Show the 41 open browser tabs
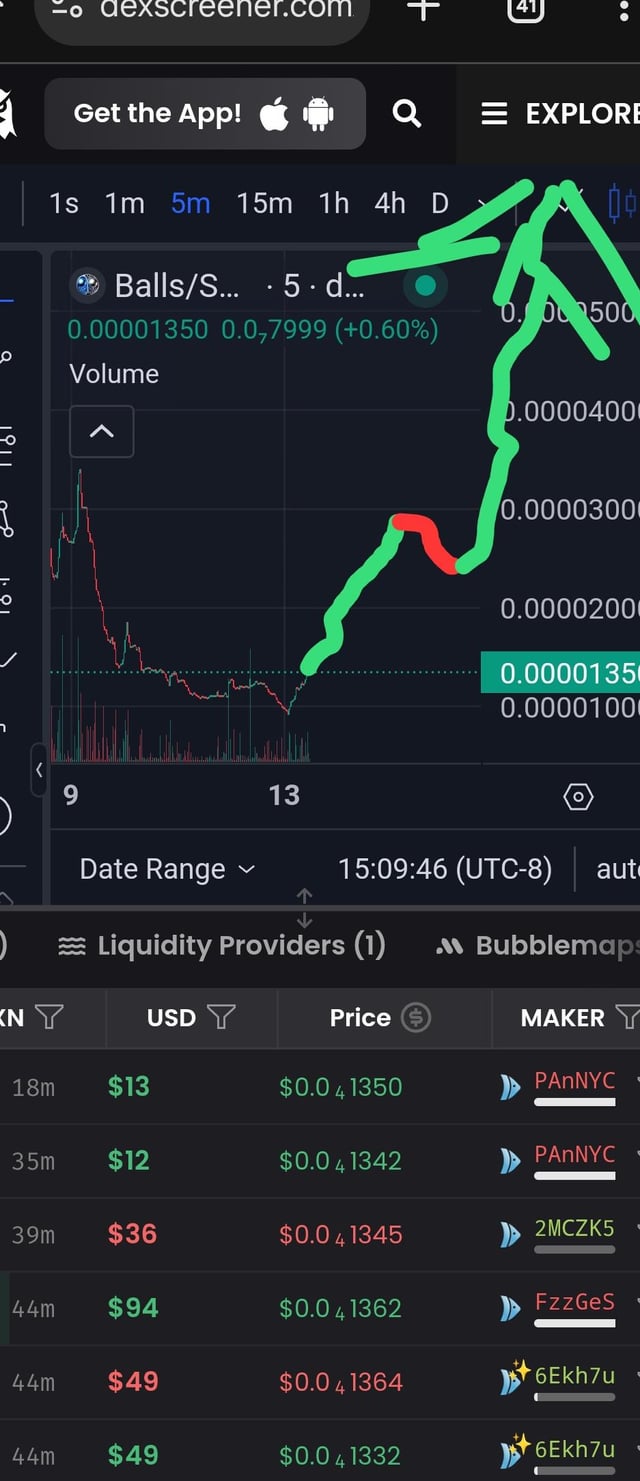Screen dimensions: 640x1481 (x=526, y=10)
